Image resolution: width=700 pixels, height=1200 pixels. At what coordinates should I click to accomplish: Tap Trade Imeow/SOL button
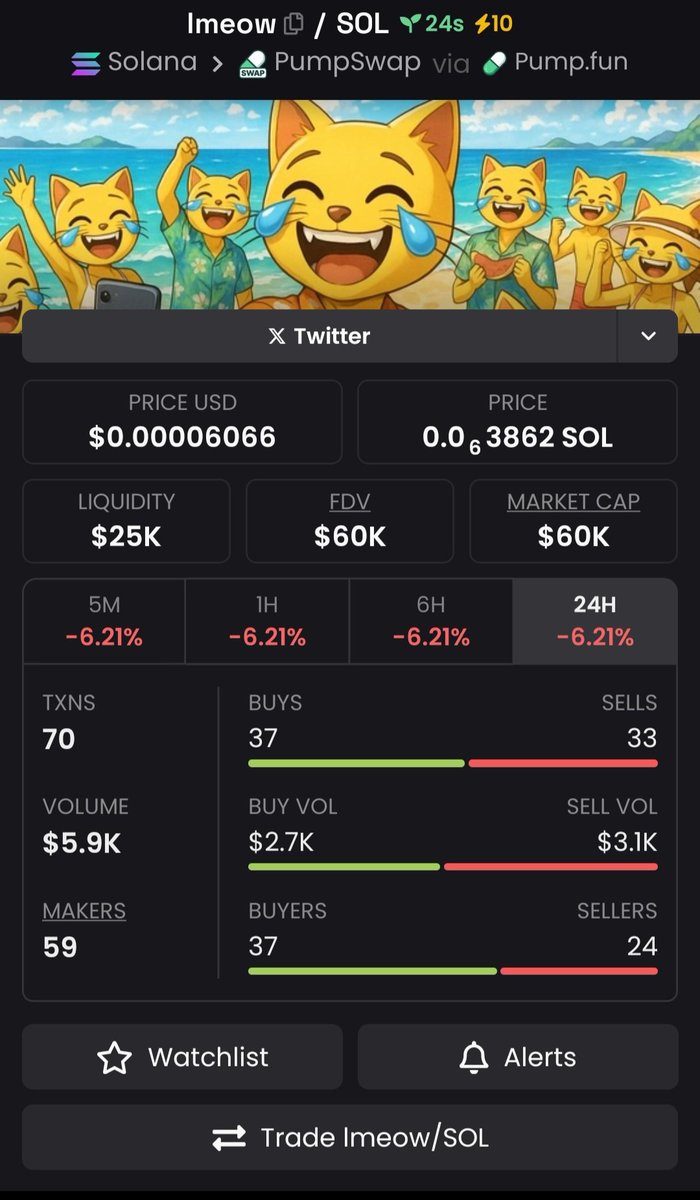pyautogui.click(x=350, y=1137)
